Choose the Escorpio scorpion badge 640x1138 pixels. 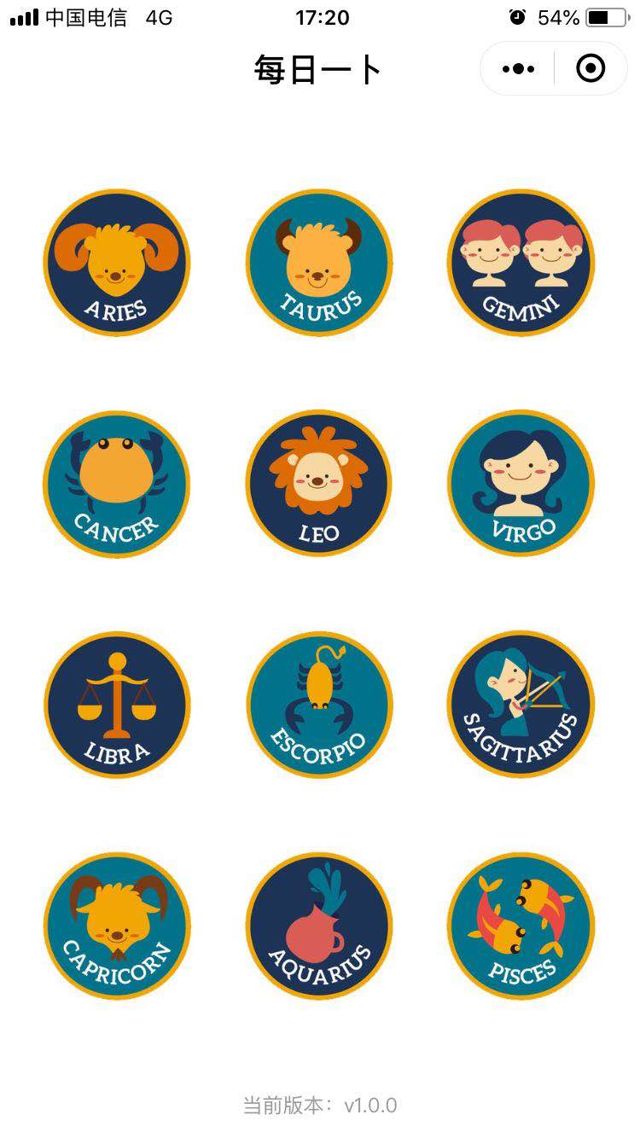(x=319, y=704)
